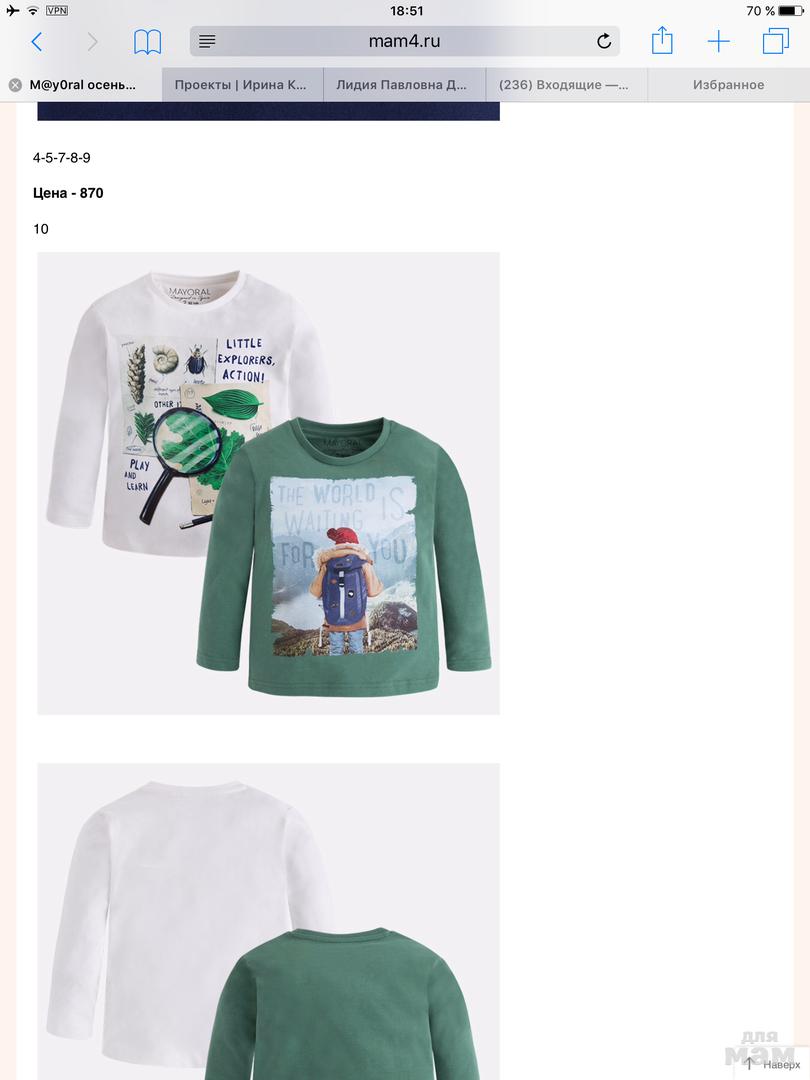Go back to the previous page
This screenshot has width=810, height=1080.
coord(37,42)
